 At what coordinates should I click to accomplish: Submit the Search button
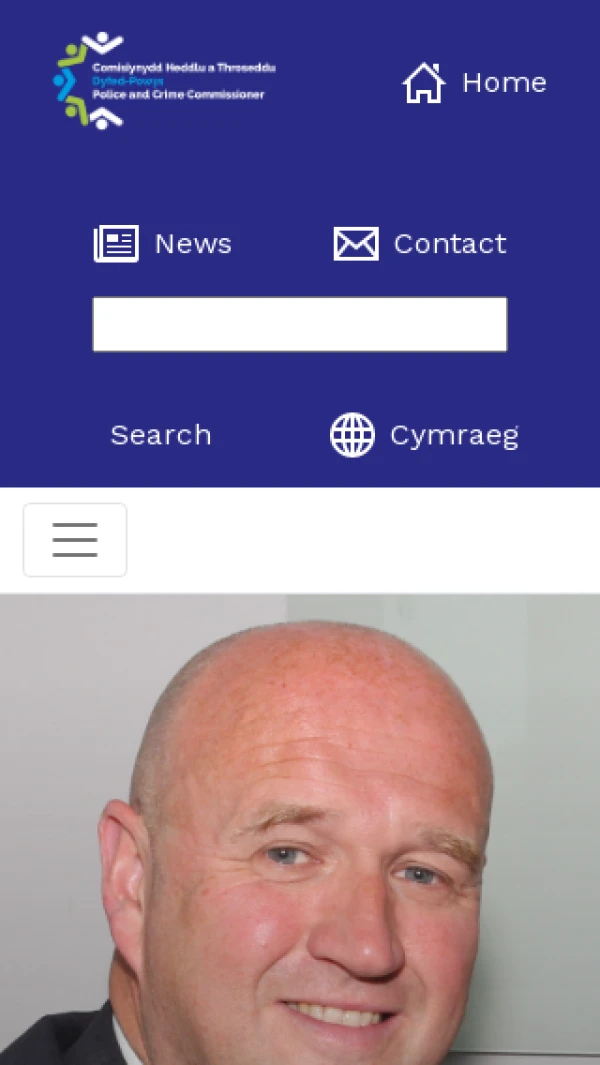point(161,435)
